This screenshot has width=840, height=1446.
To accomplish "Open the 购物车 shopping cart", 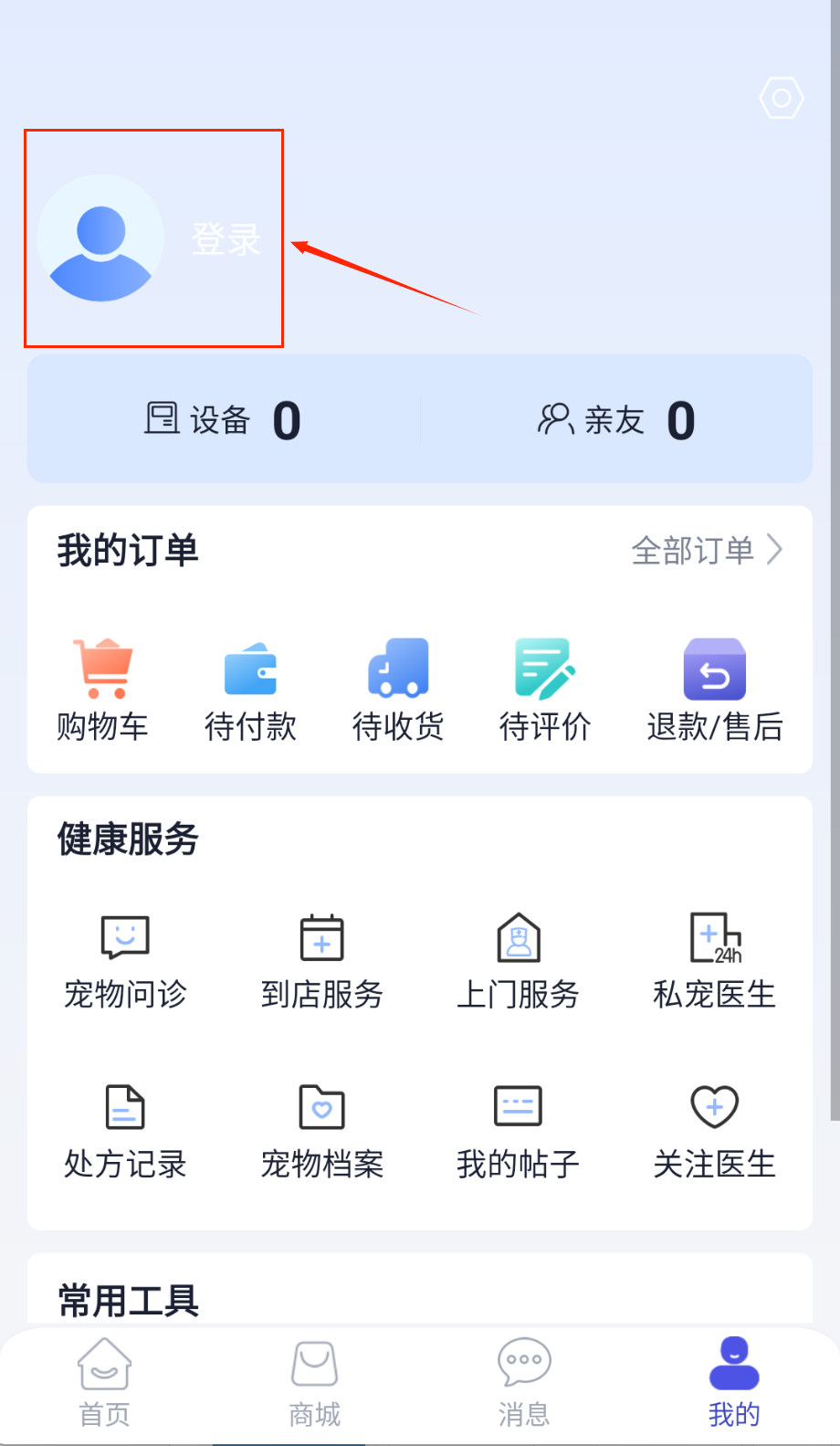I will coord(103,690).
